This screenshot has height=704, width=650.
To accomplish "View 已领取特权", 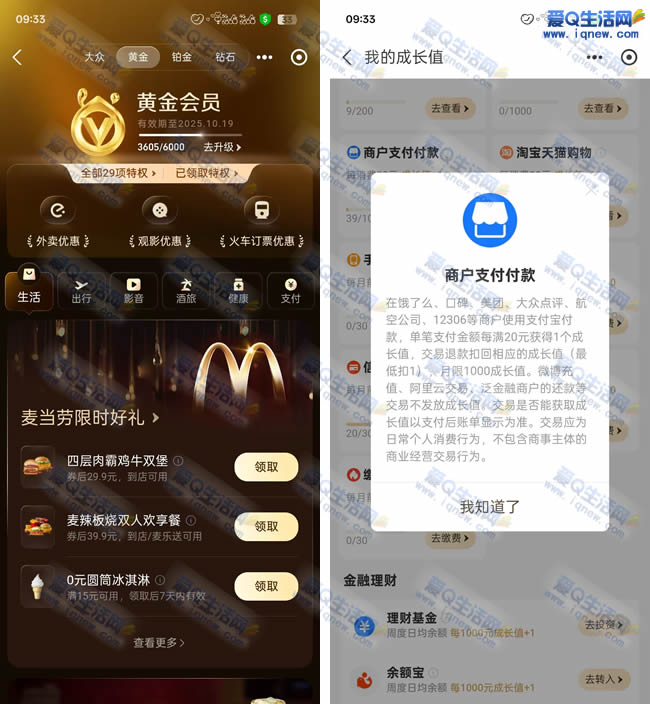I will [x=208, y=173].
